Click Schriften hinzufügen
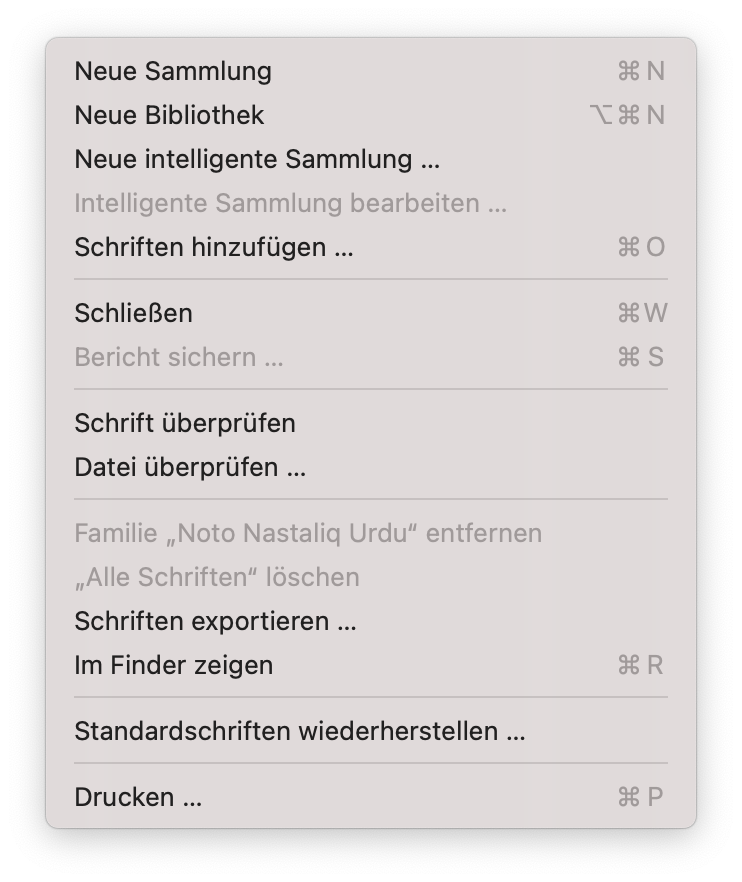 214,247
